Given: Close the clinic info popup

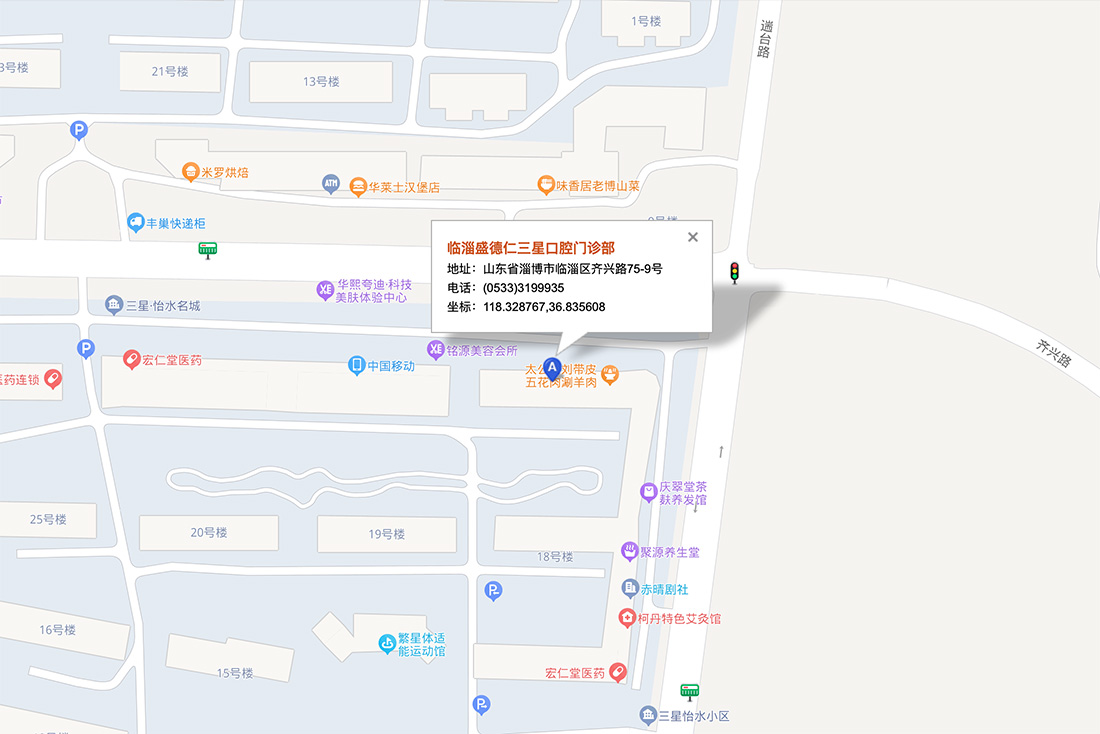Looking at the screenshot, I should (x=693, y=237).
